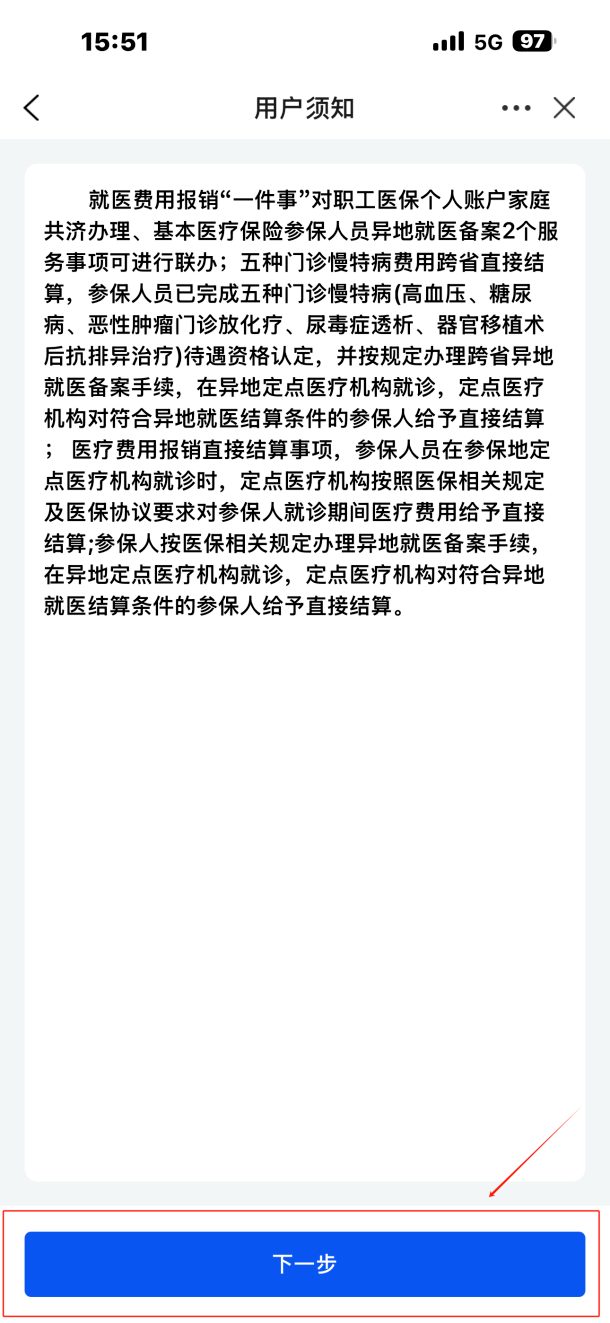
Task: Go back using the back arrow
Action: tap(32, 108)
